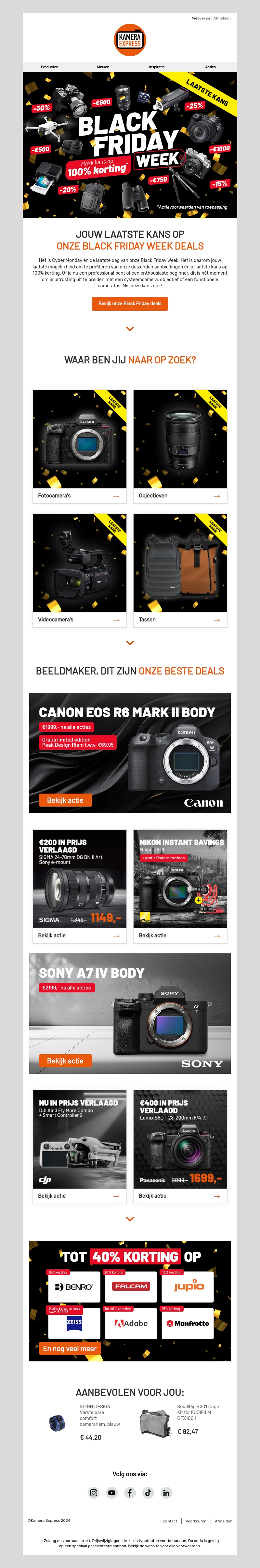Open the Acties menu item

[210, 67]
